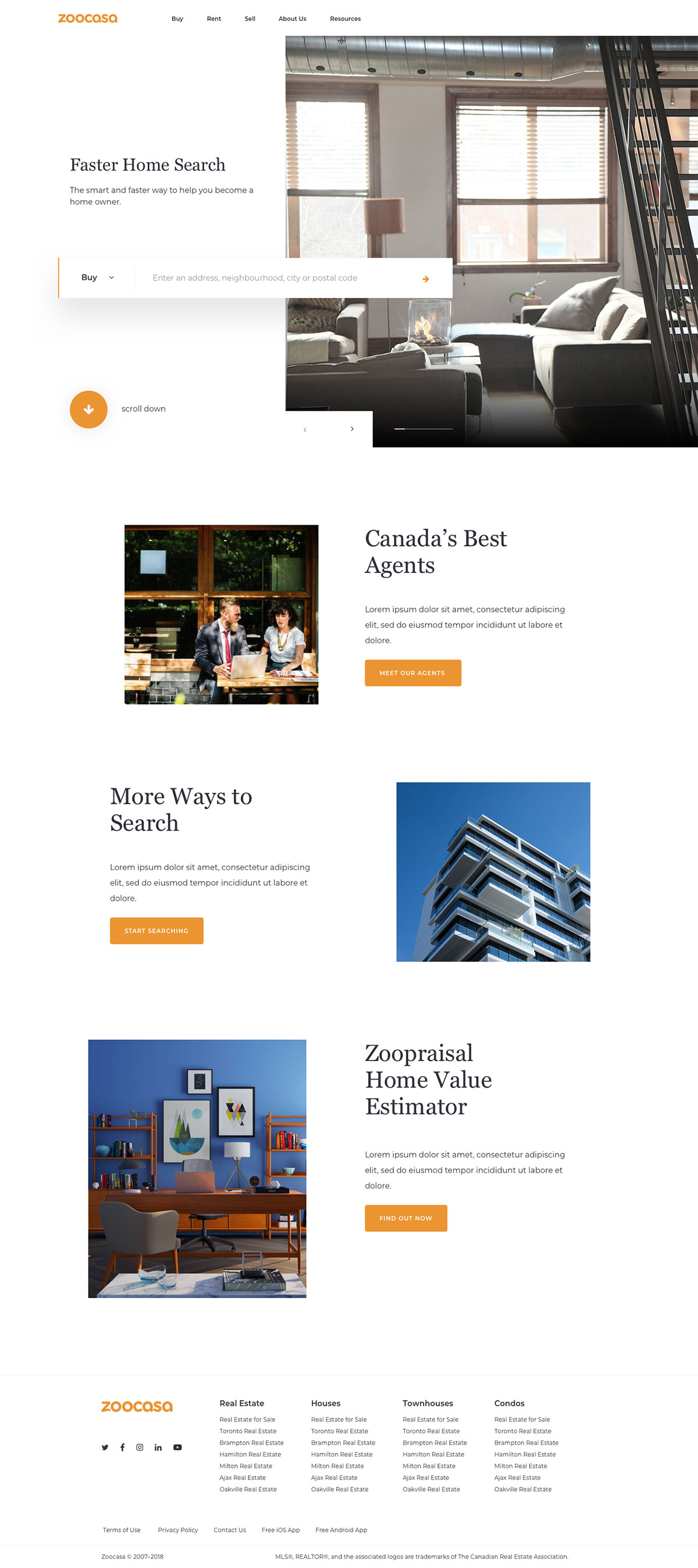This screenshot has width=698, height=1568.
Task: Open Zoocasa's Twitter page from footer
Action: pos(105,1448)
